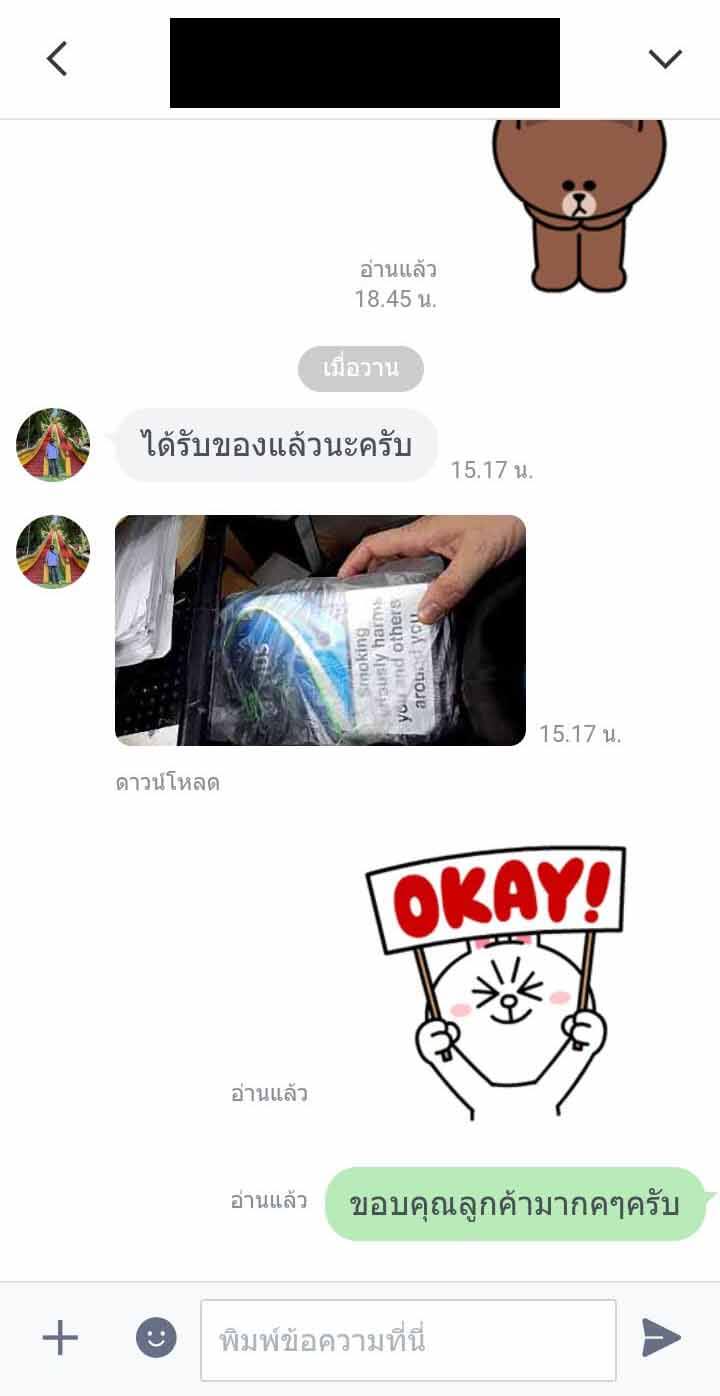This screenshot has height=1396, width=720.
Task: Open the emoji sticker picker
Action: point(156,1337)
